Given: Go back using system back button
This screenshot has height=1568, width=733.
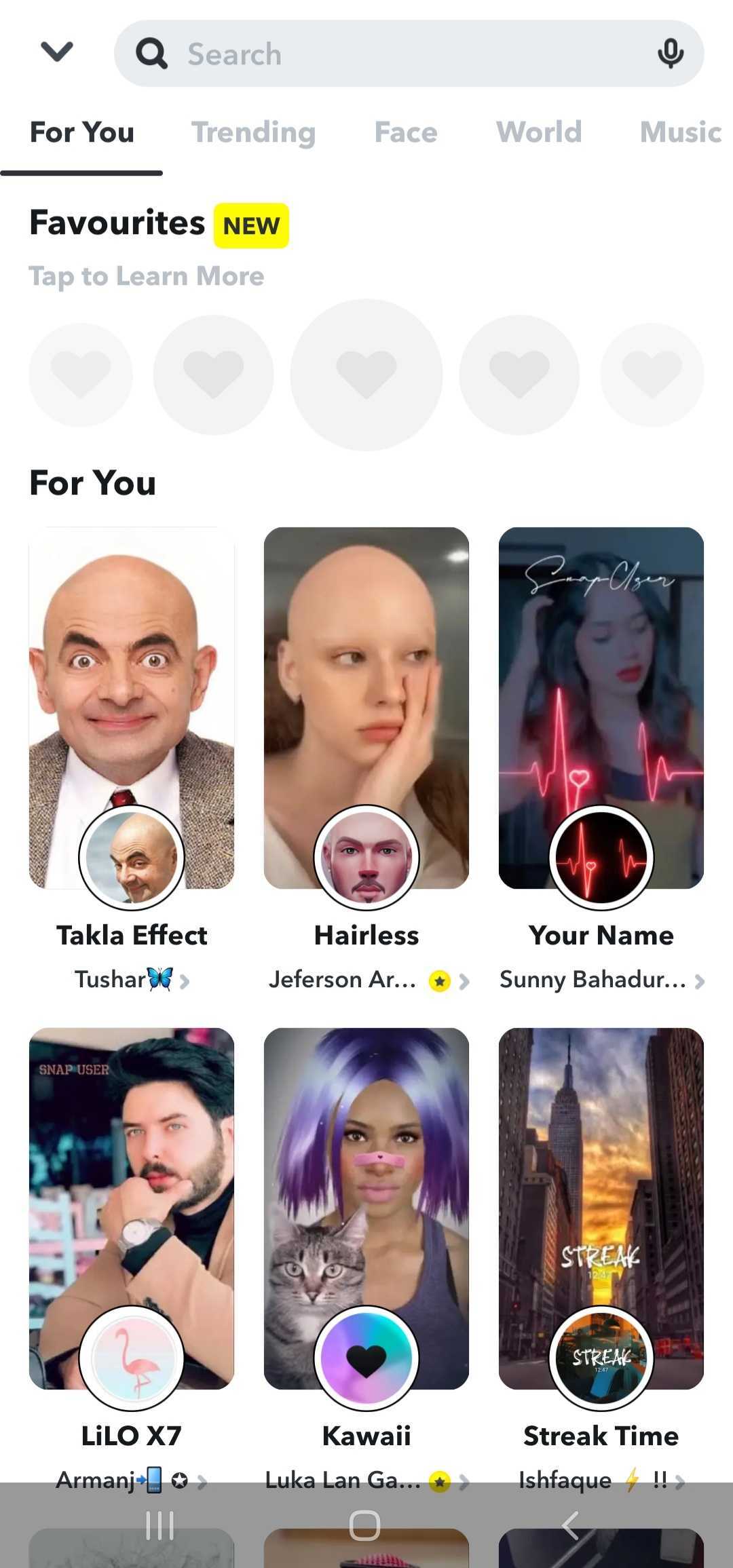Looking at the screenshot, I should coord(570,1525).
